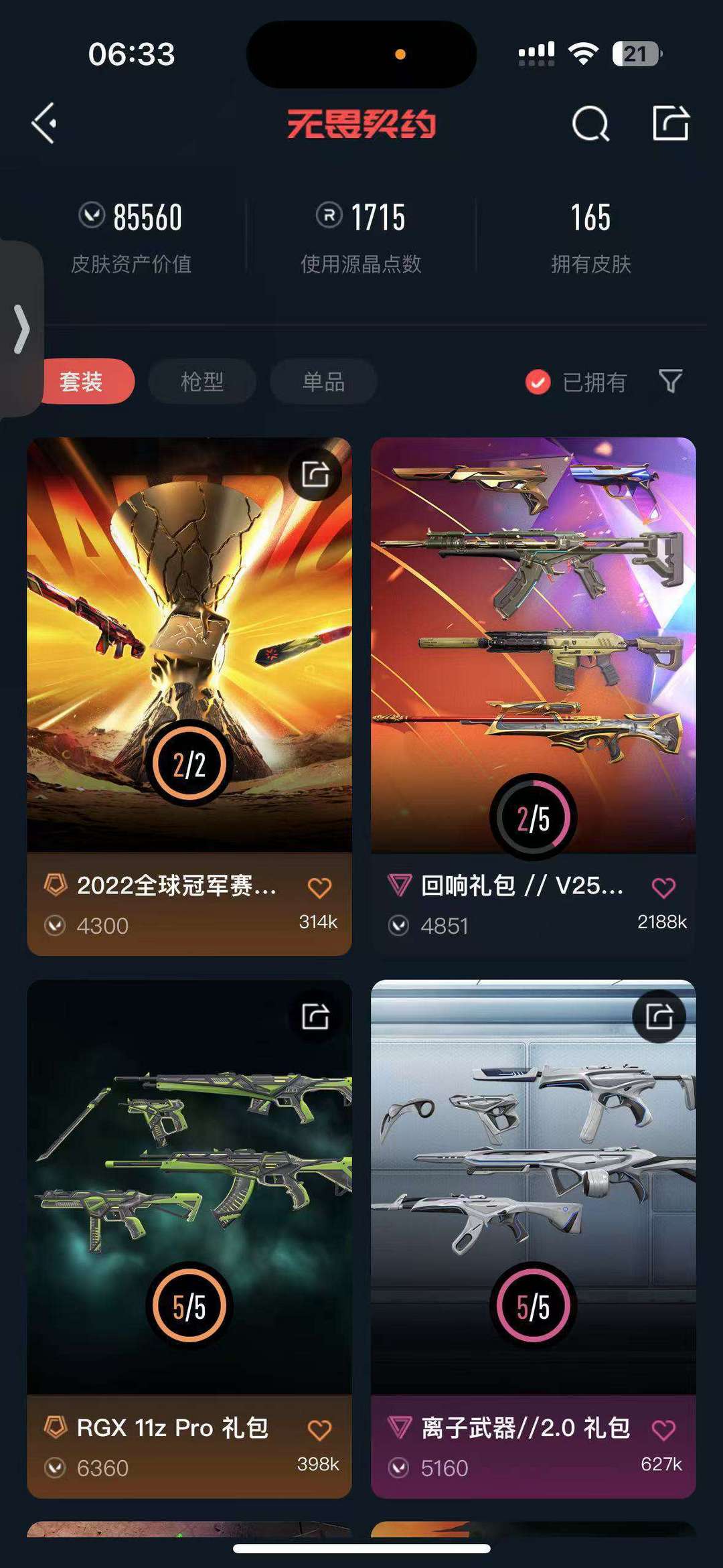Tap the share icon in the header
723x1568 pixels.
point(671,123)
